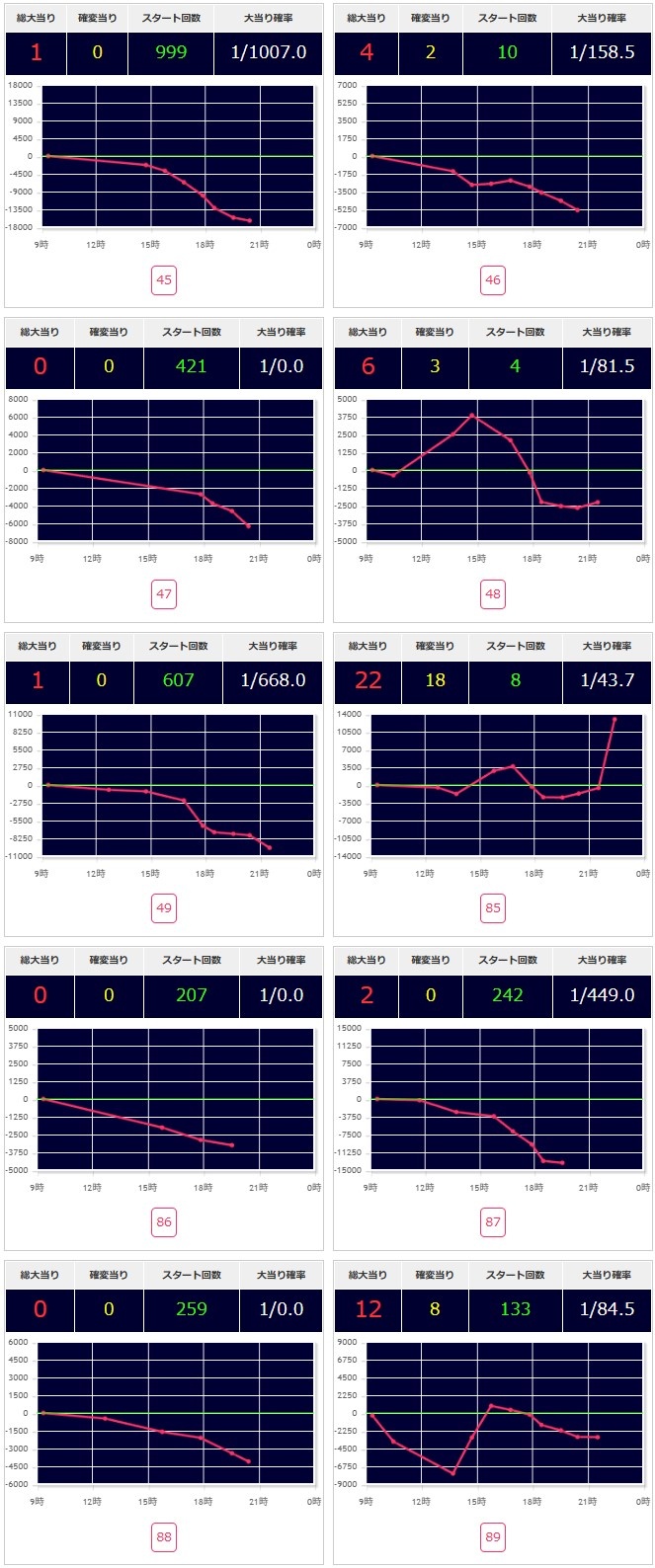
Task: Open machine number 45 details
Action: point(164,280)
